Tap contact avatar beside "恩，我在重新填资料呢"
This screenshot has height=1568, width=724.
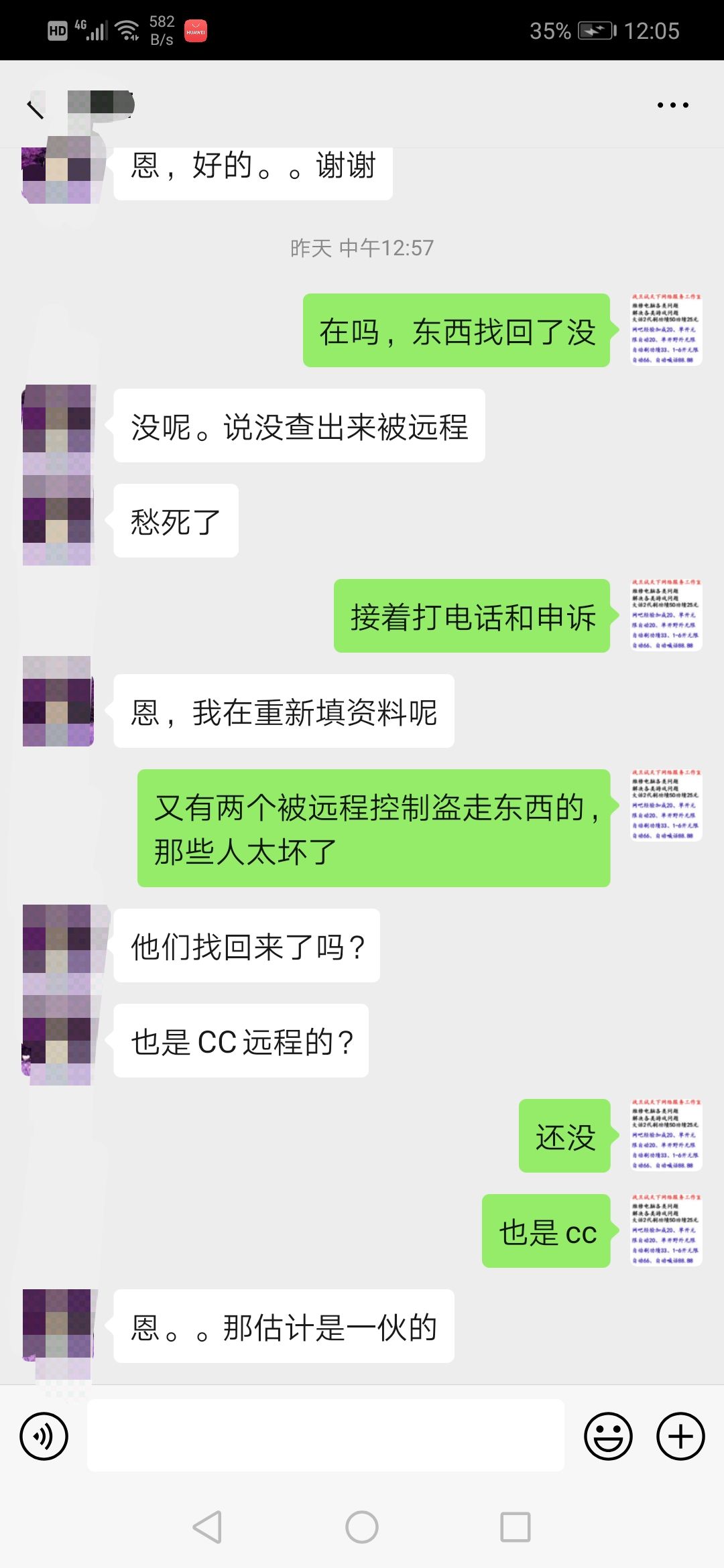[58, 702]
